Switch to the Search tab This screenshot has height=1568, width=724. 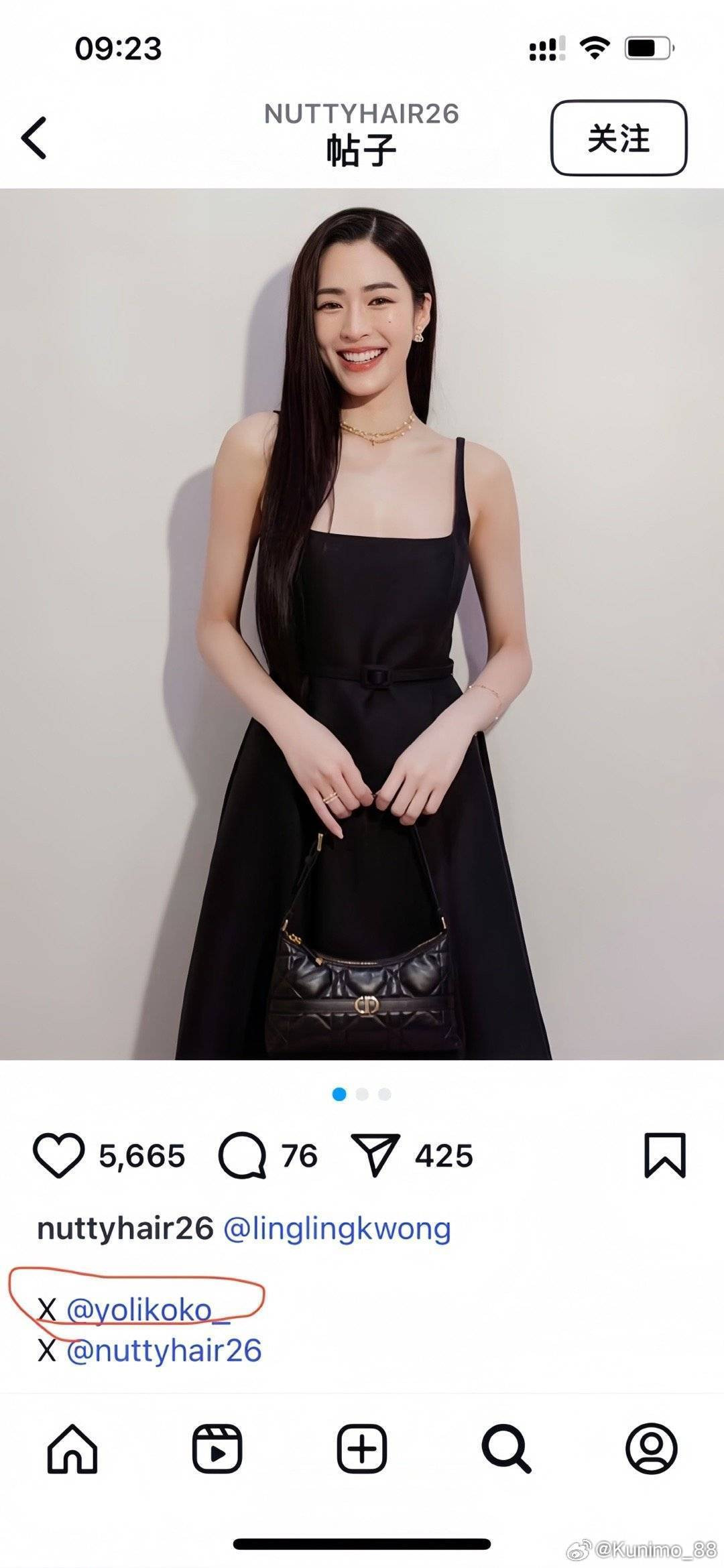tap(506, 1448)
